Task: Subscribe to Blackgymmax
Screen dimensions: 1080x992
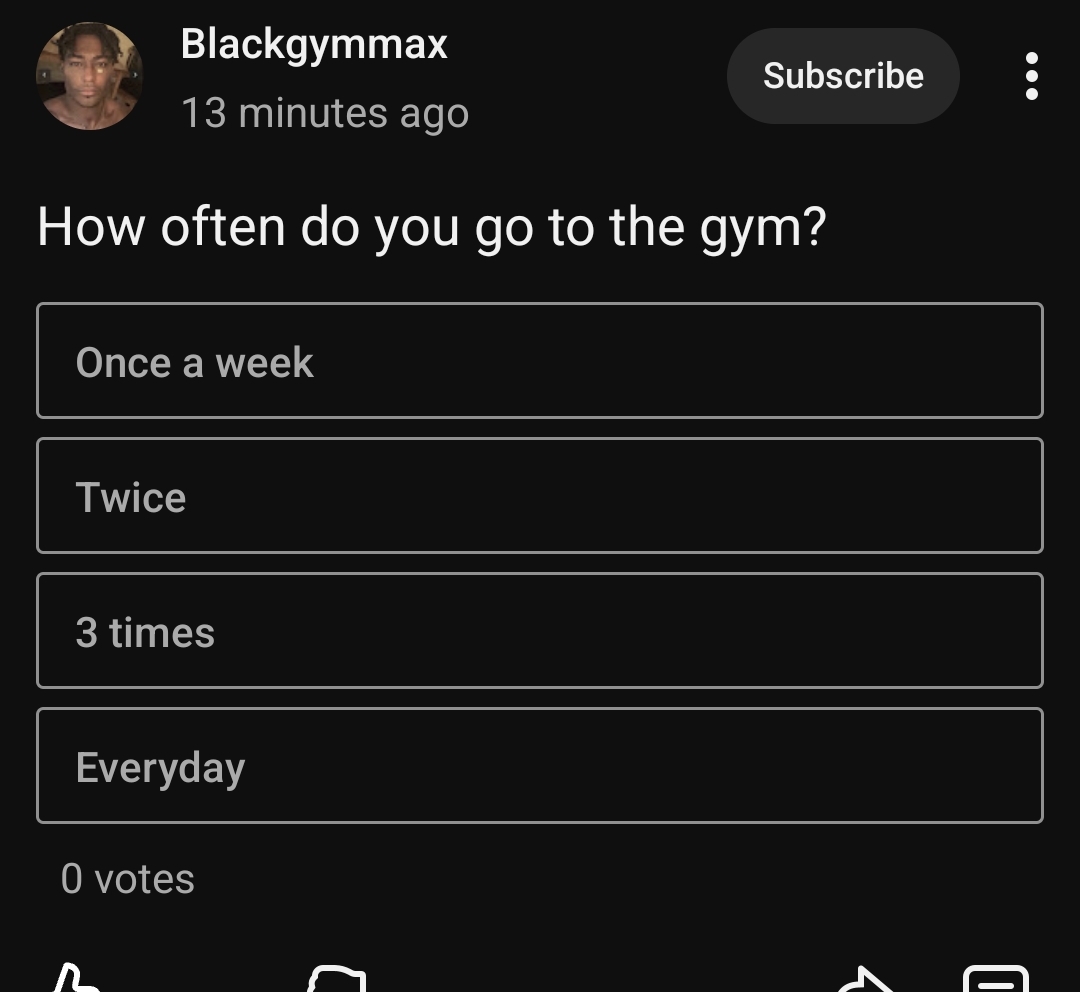Action: (x=842, y=76)
